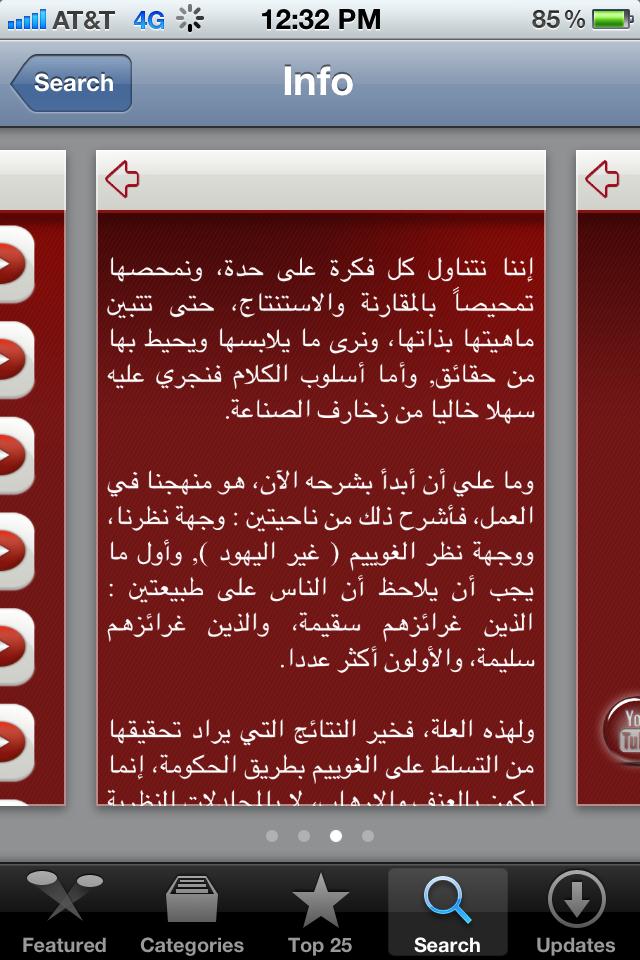Go back to Search results

tap(72, 83)
